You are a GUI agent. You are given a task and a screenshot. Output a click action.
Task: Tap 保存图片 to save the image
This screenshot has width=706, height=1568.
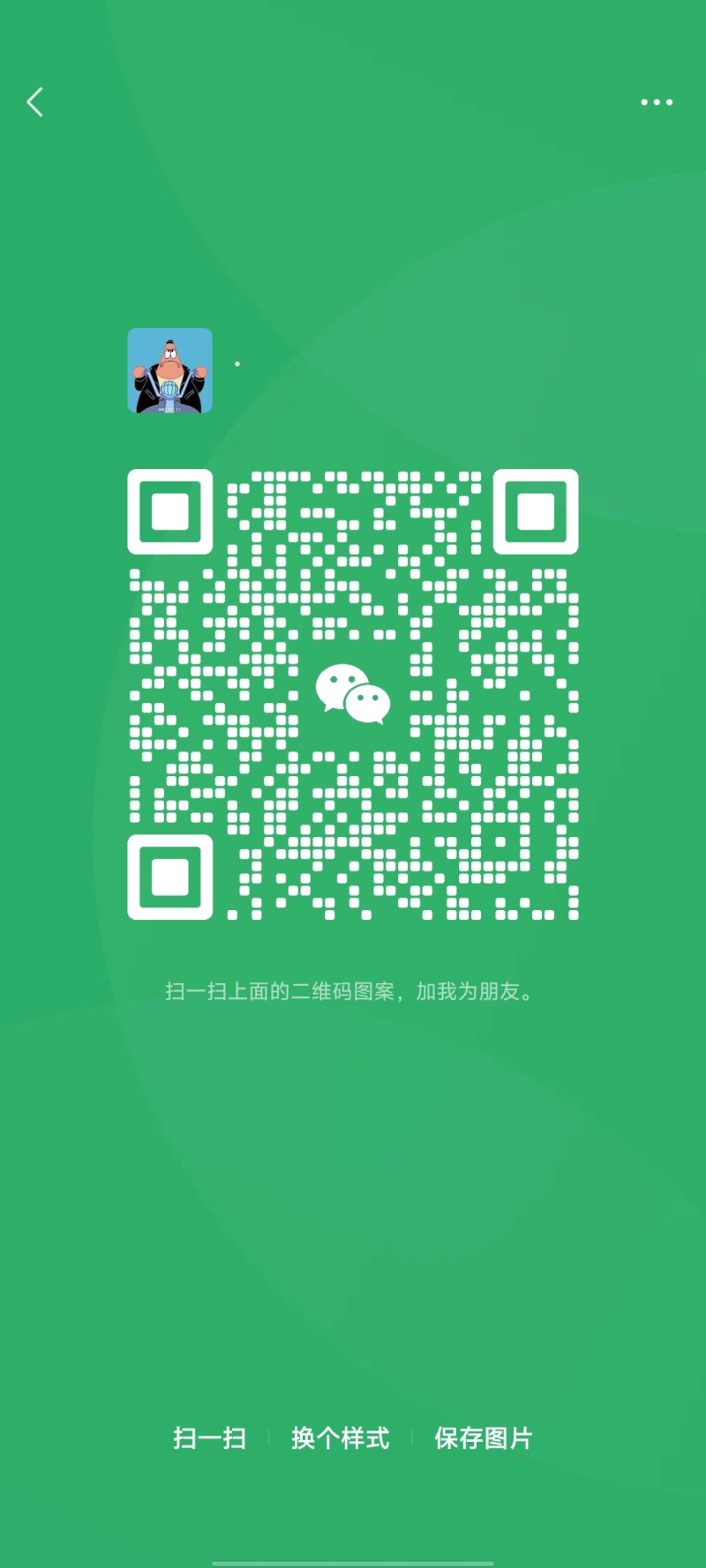(x=483, y=1438)
